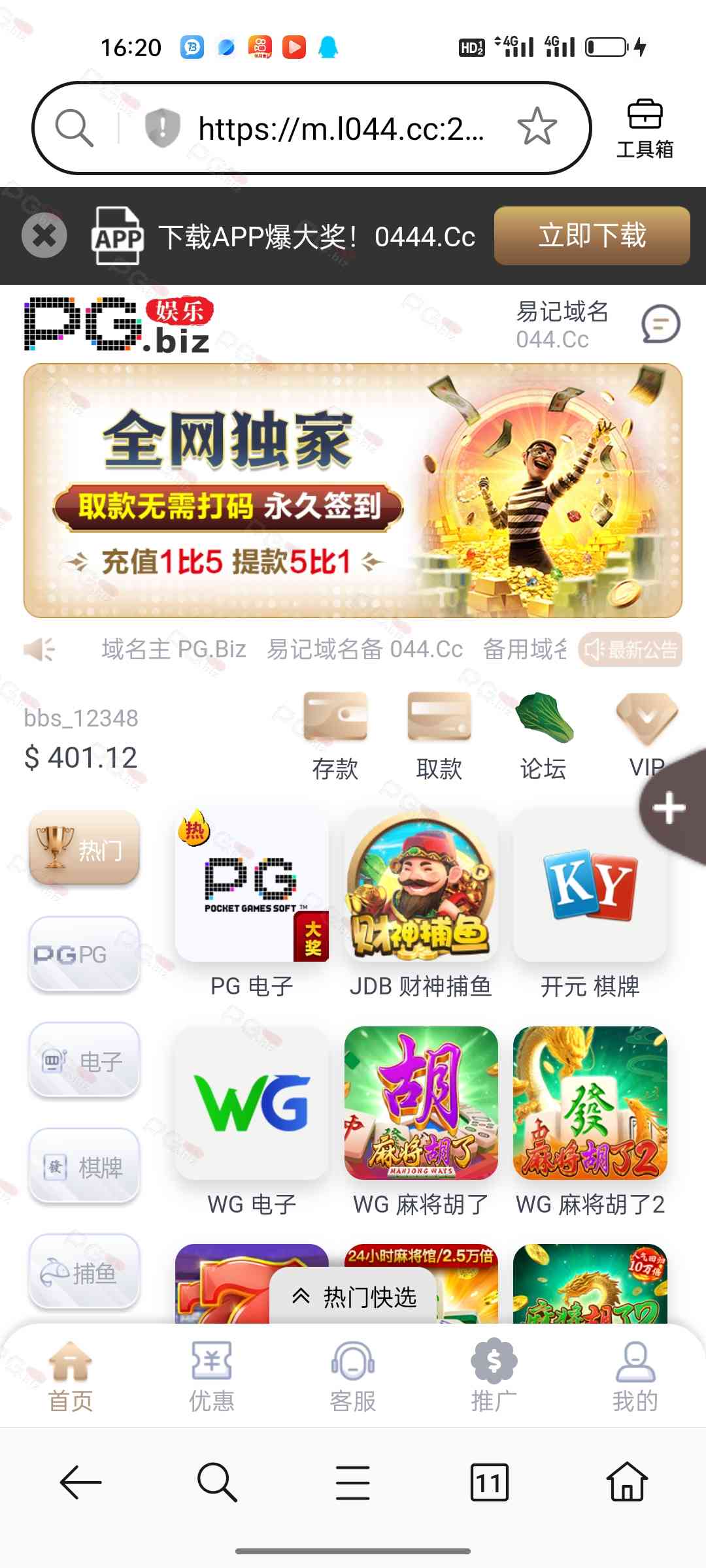Go to the 论坛 forum
This screenshot has width=706, height=1568.
pyautogui.click(x=543, y=736)
